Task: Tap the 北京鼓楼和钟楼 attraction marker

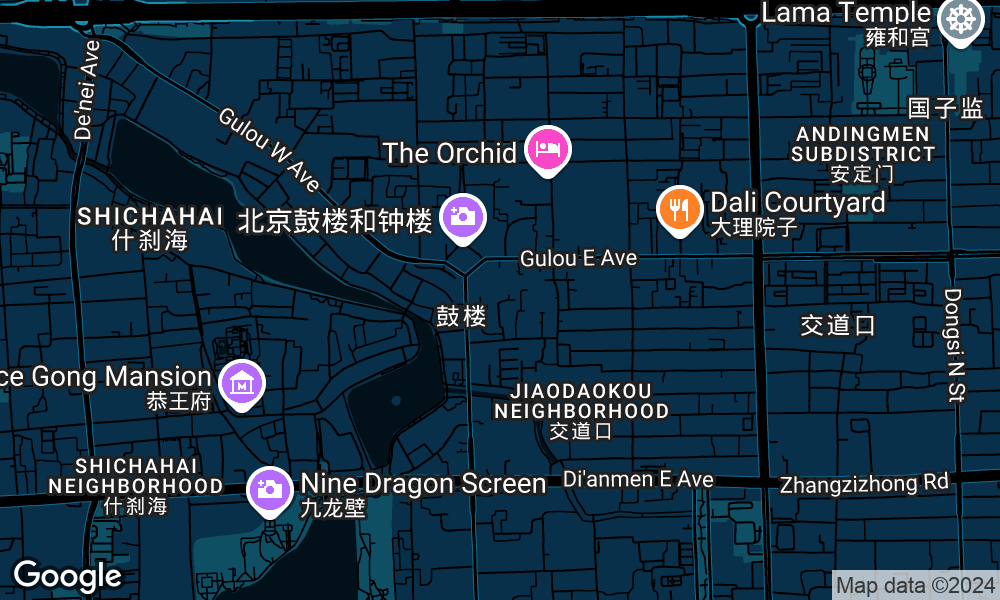Action: [x=462, y=216]
